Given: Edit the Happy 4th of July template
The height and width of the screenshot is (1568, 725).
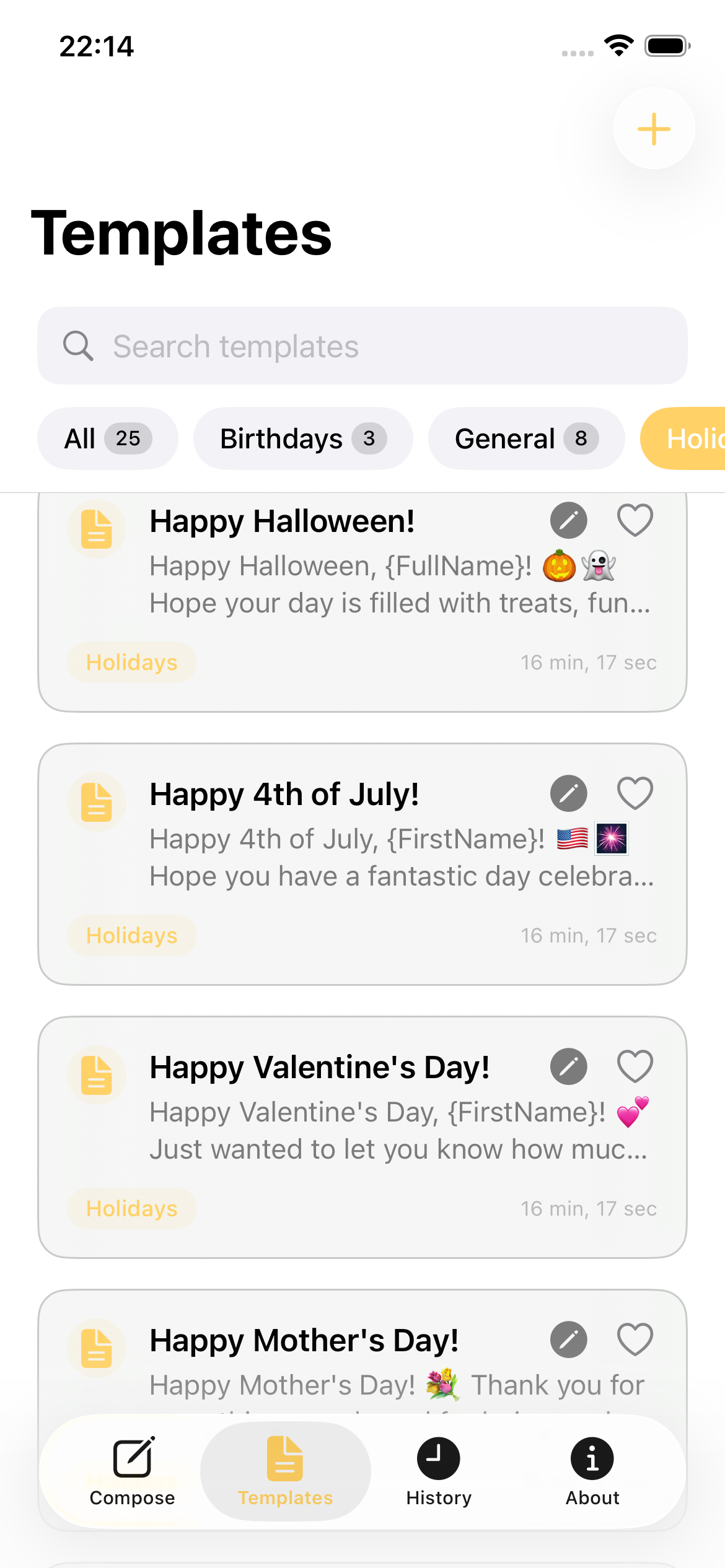Looking at the screenshot, I should [x=568, y=793].
